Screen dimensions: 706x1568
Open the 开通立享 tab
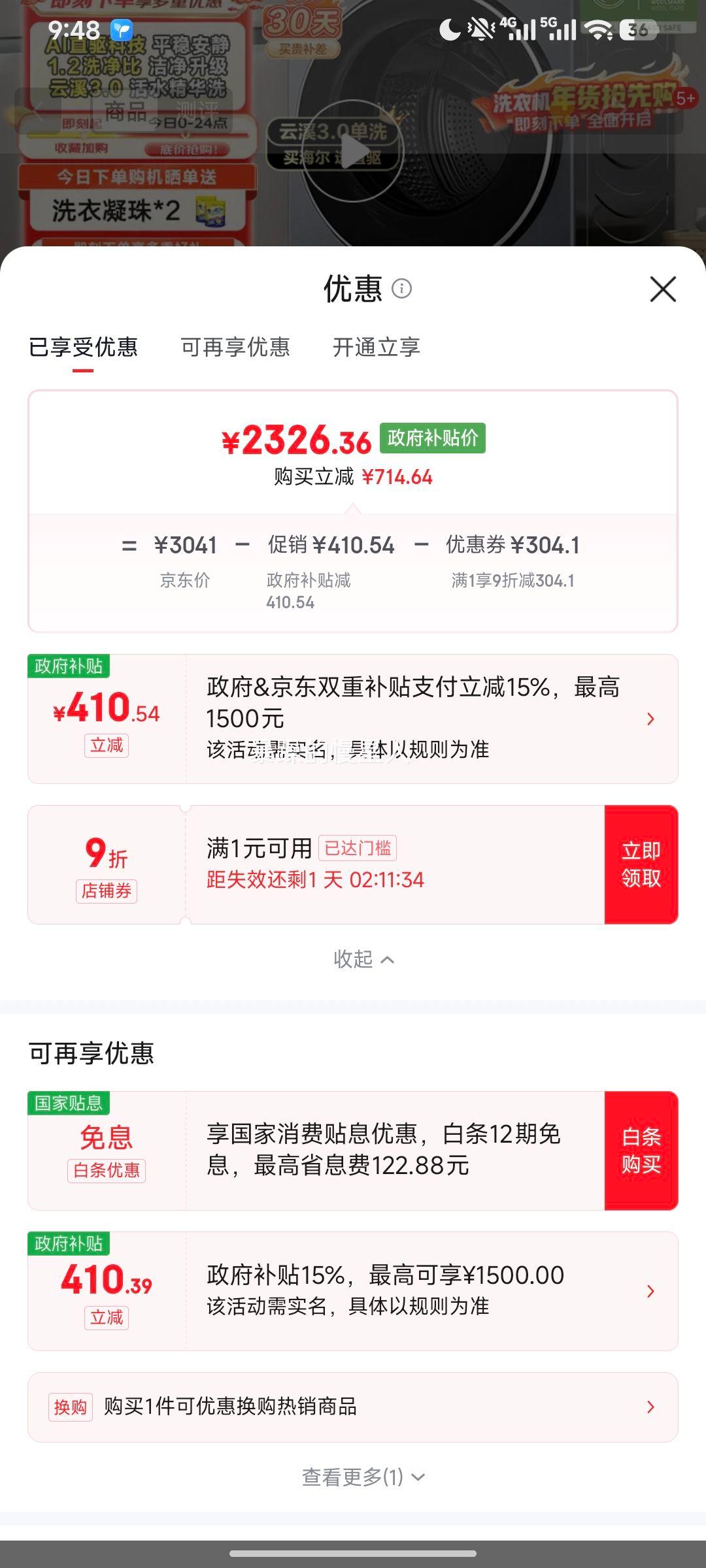(x=376, y=348)
